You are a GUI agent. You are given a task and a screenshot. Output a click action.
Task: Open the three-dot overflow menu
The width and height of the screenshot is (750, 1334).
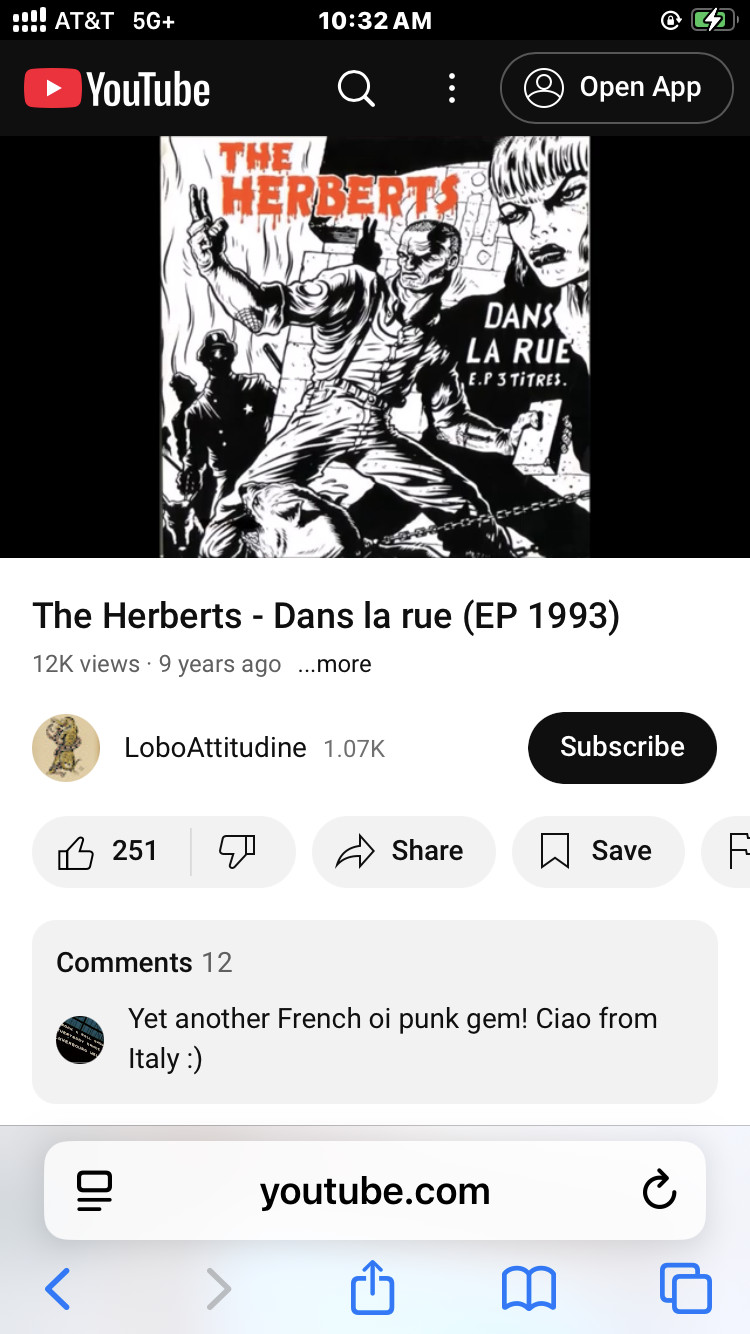pos(452,89)
